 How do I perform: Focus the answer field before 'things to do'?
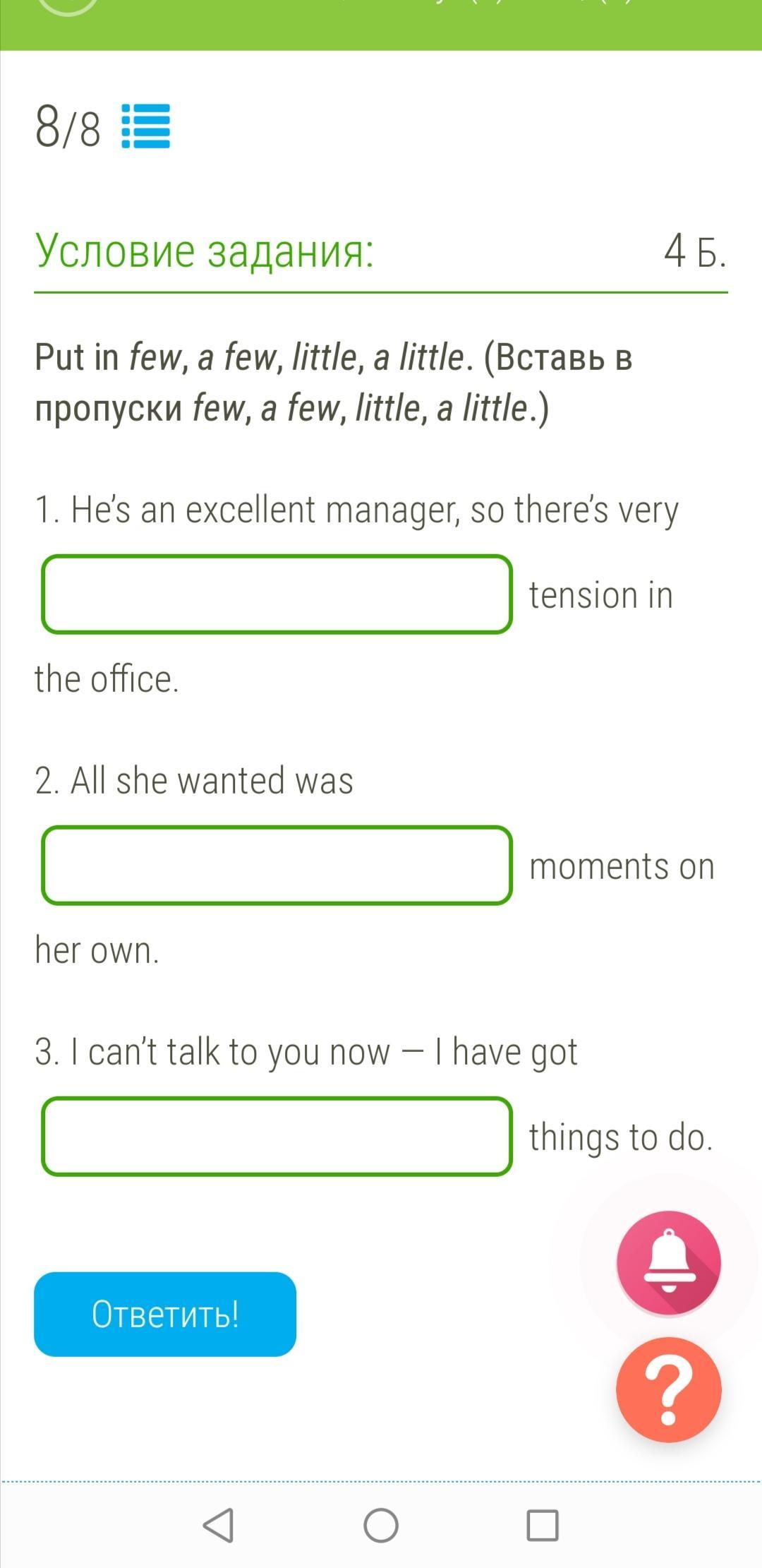tap(277, 1137)
